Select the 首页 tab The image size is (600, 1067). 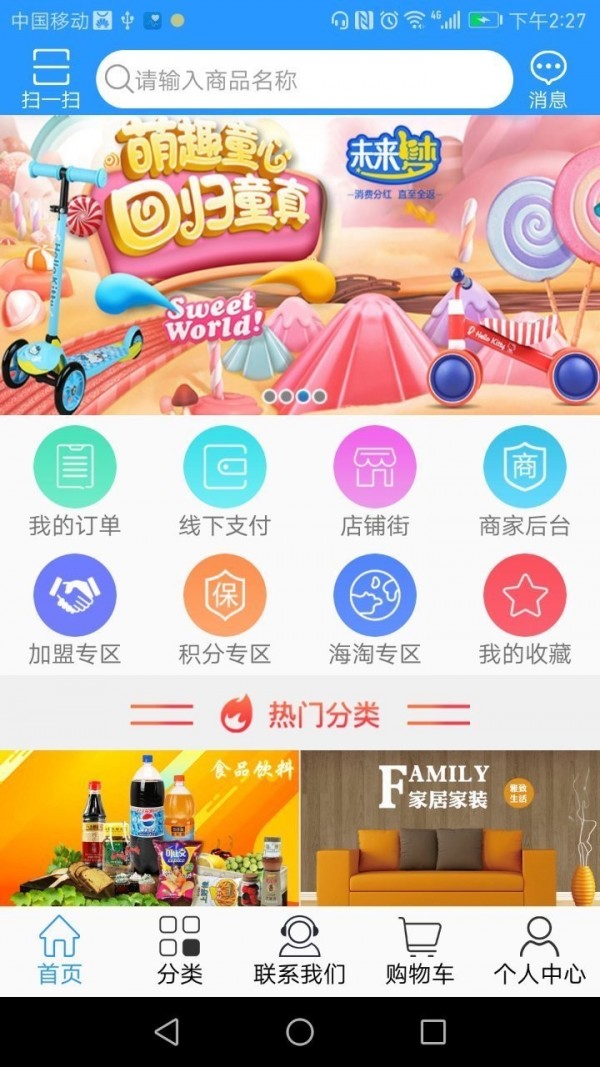pyautogui.click(x=60, y=950)
